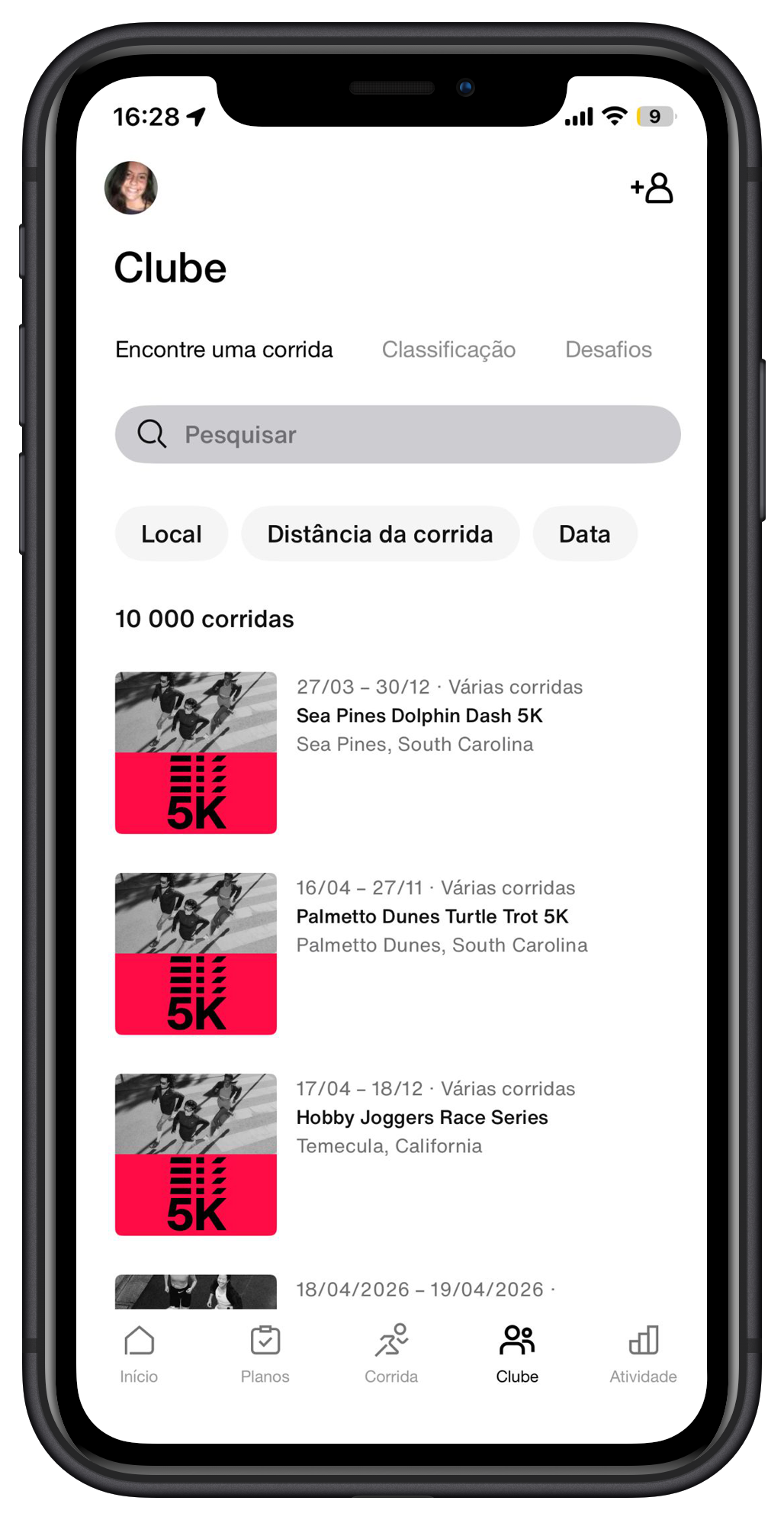
Task: Select the Clube tab
Action: coord(517,1354)
